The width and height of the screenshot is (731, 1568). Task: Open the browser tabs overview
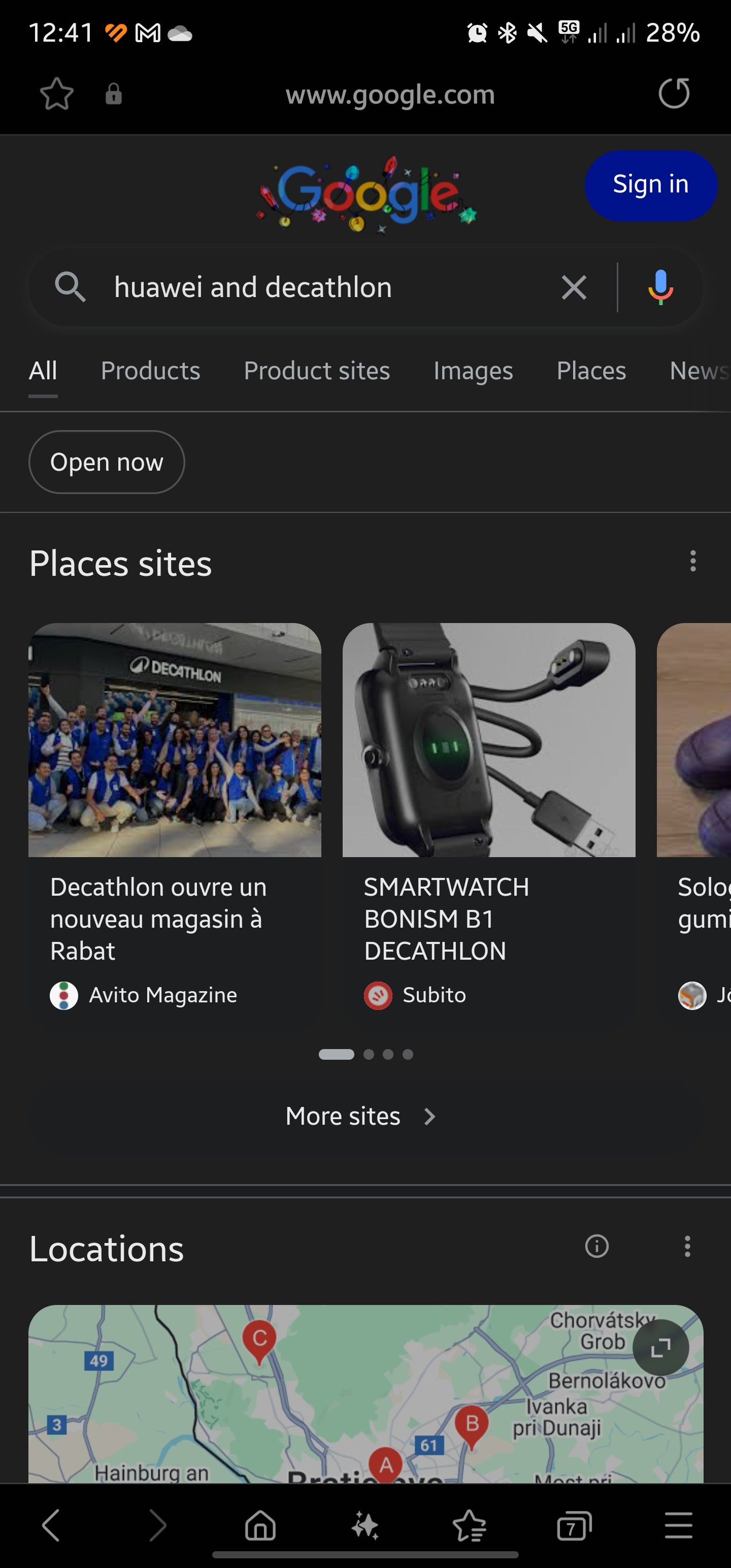[574, 1526]
